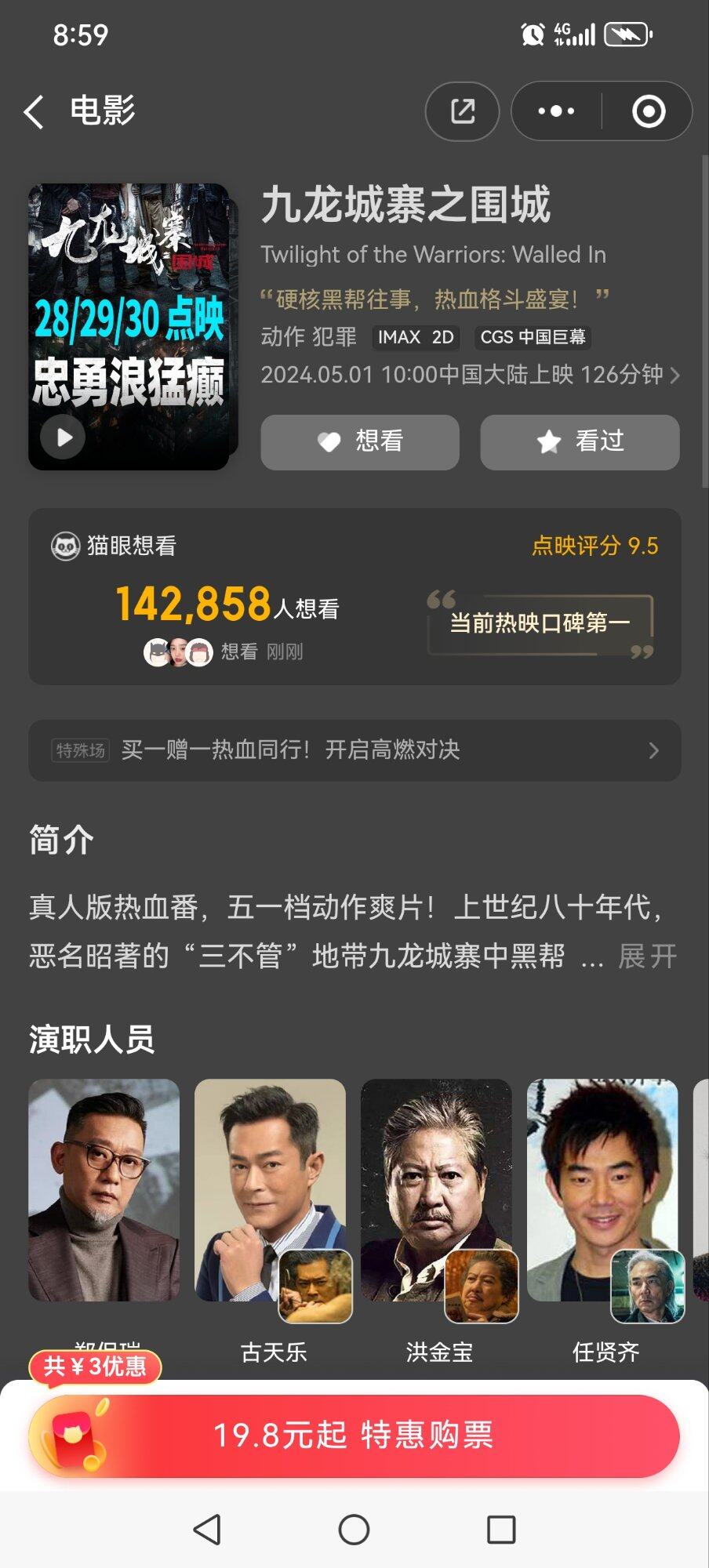Tap 19.8元起 特惠购票 to buy tickets
Viewport: 709px width, 1568px height.
[354, 1436]
